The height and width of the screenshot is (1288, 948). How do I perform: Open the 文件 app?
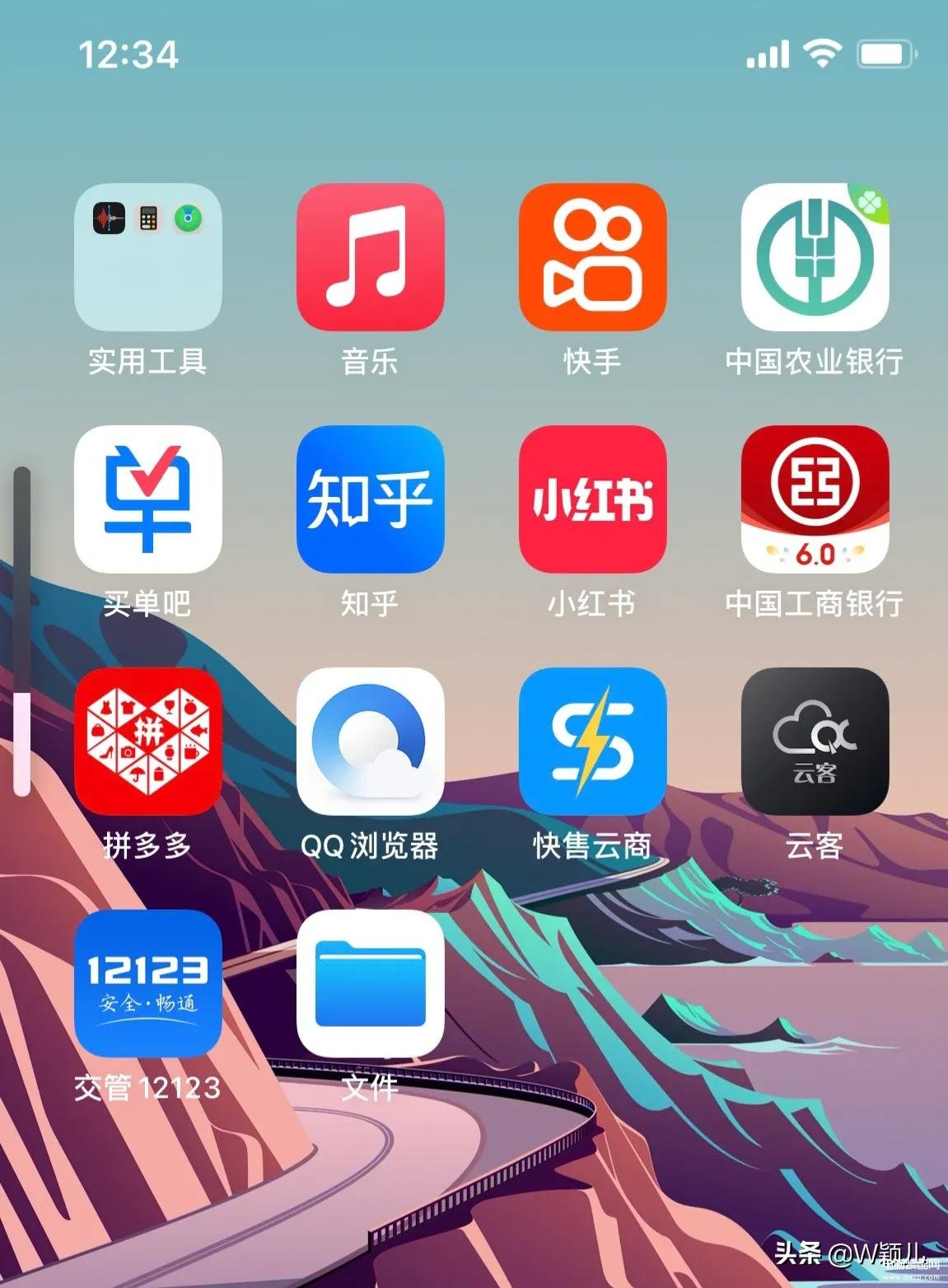coord(370,983)
